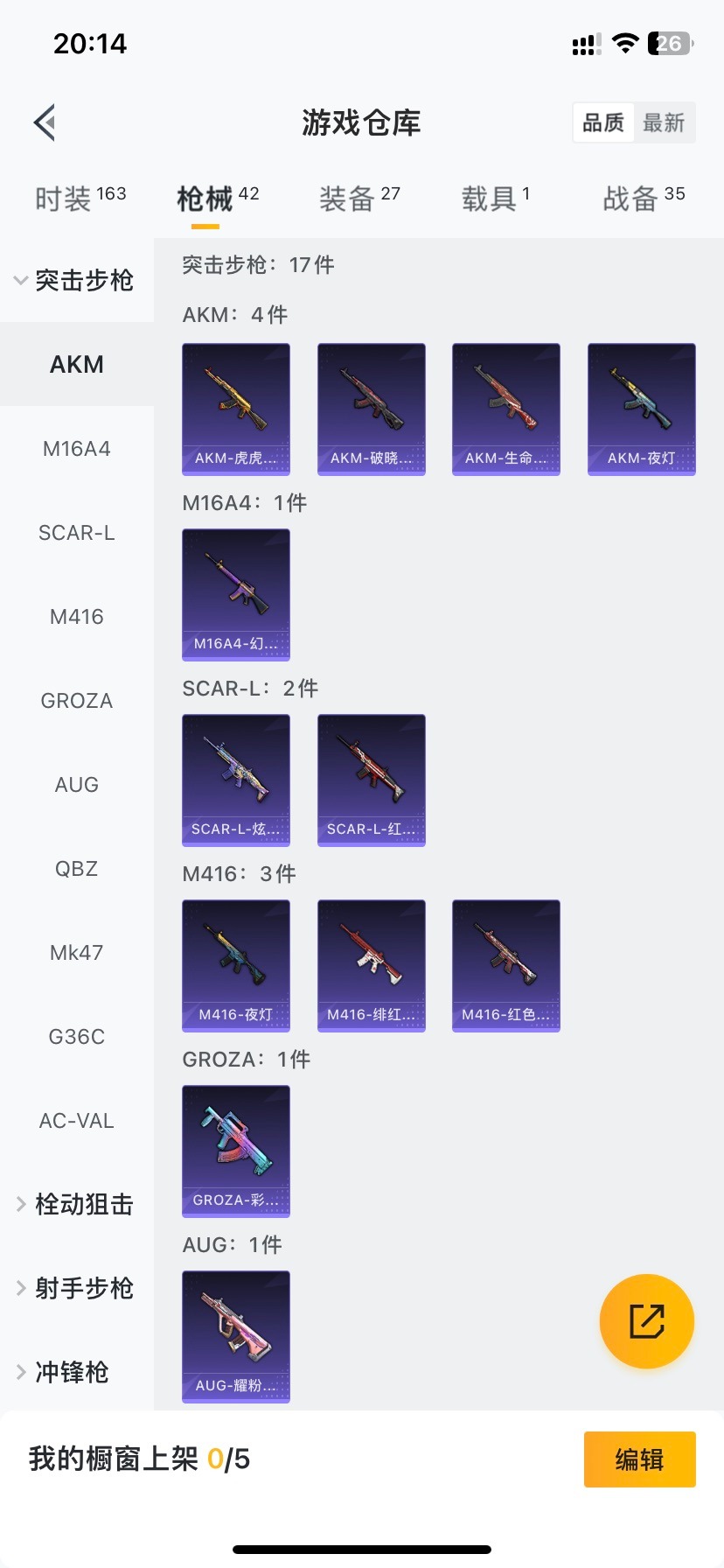Open the 战备 tab
The width and height of the screenshot is (724, 1568).
[644, 199]
